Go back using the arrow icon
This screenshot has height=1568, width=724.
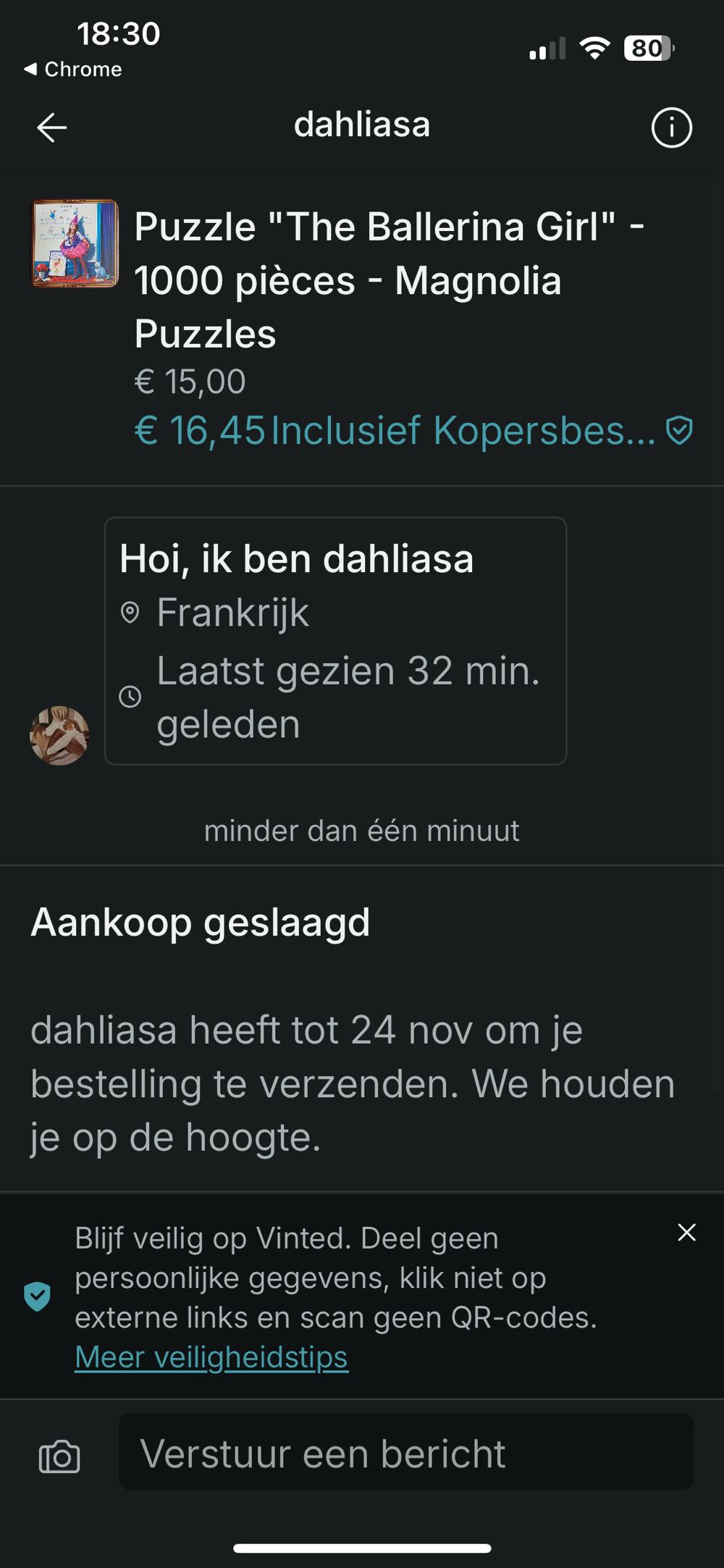[52, 128]
